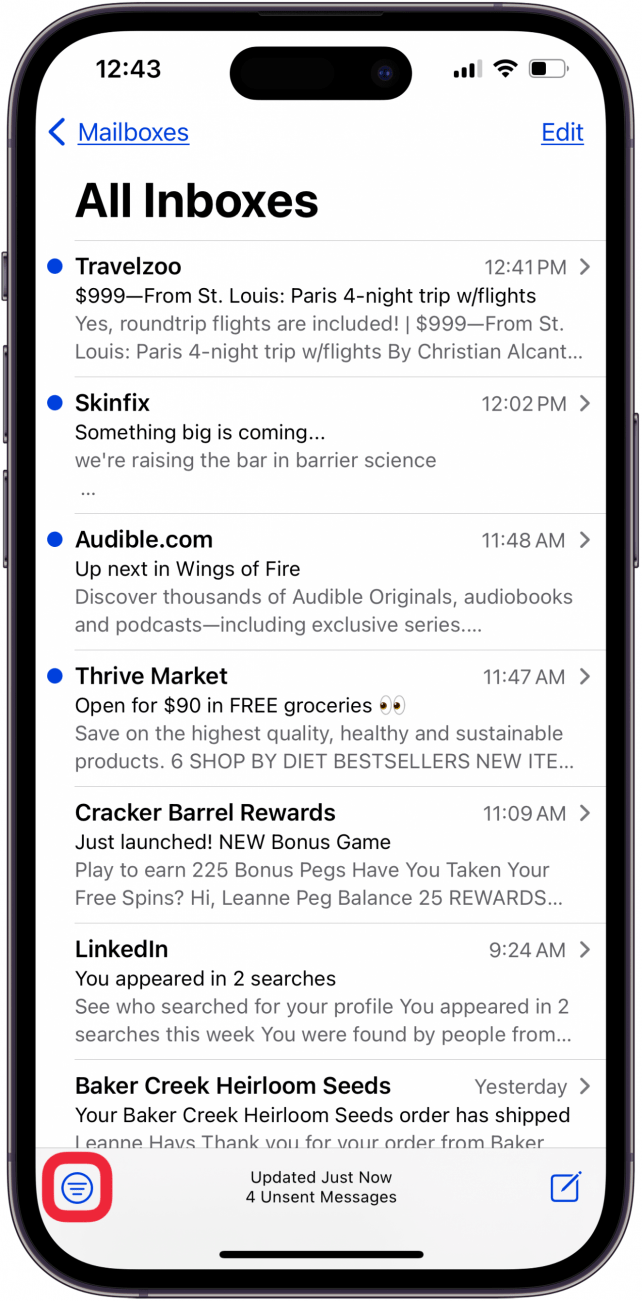Tap Edit in the top bar

[x=562, y=132]
